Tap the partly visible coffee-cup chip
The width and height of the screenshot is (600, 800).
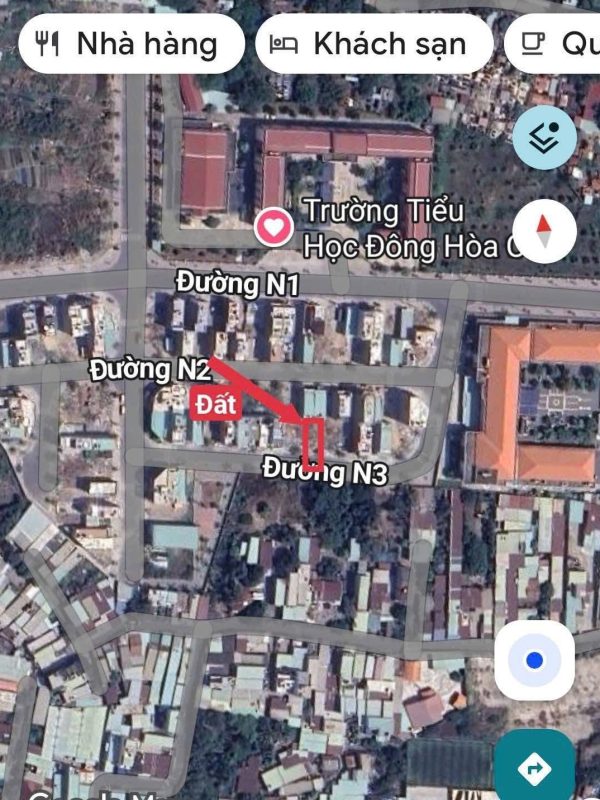tap(555, 44)
